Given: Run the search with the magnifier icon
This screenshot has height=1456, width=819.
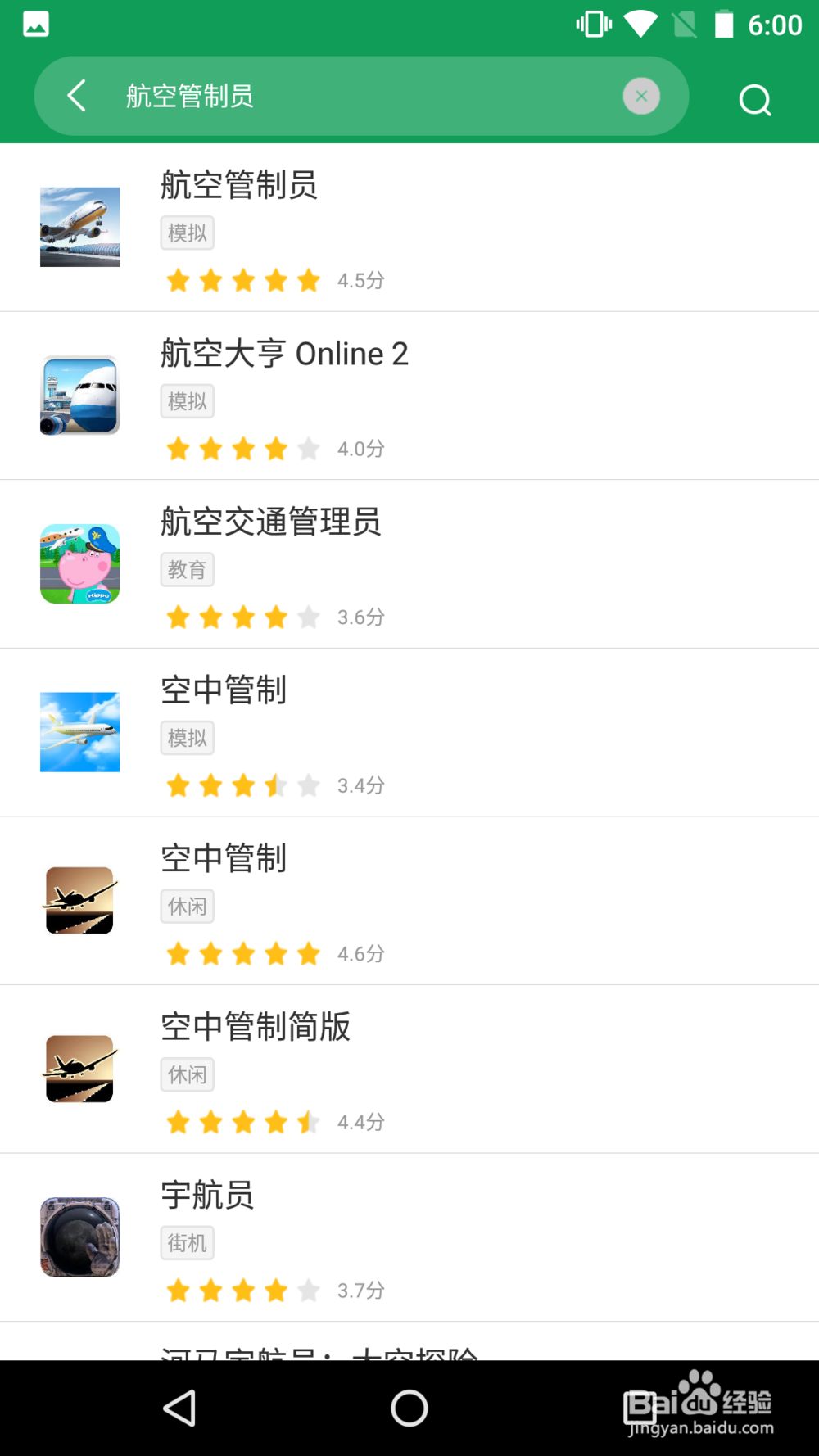Looking at the screenshot, I should [754, 100].
